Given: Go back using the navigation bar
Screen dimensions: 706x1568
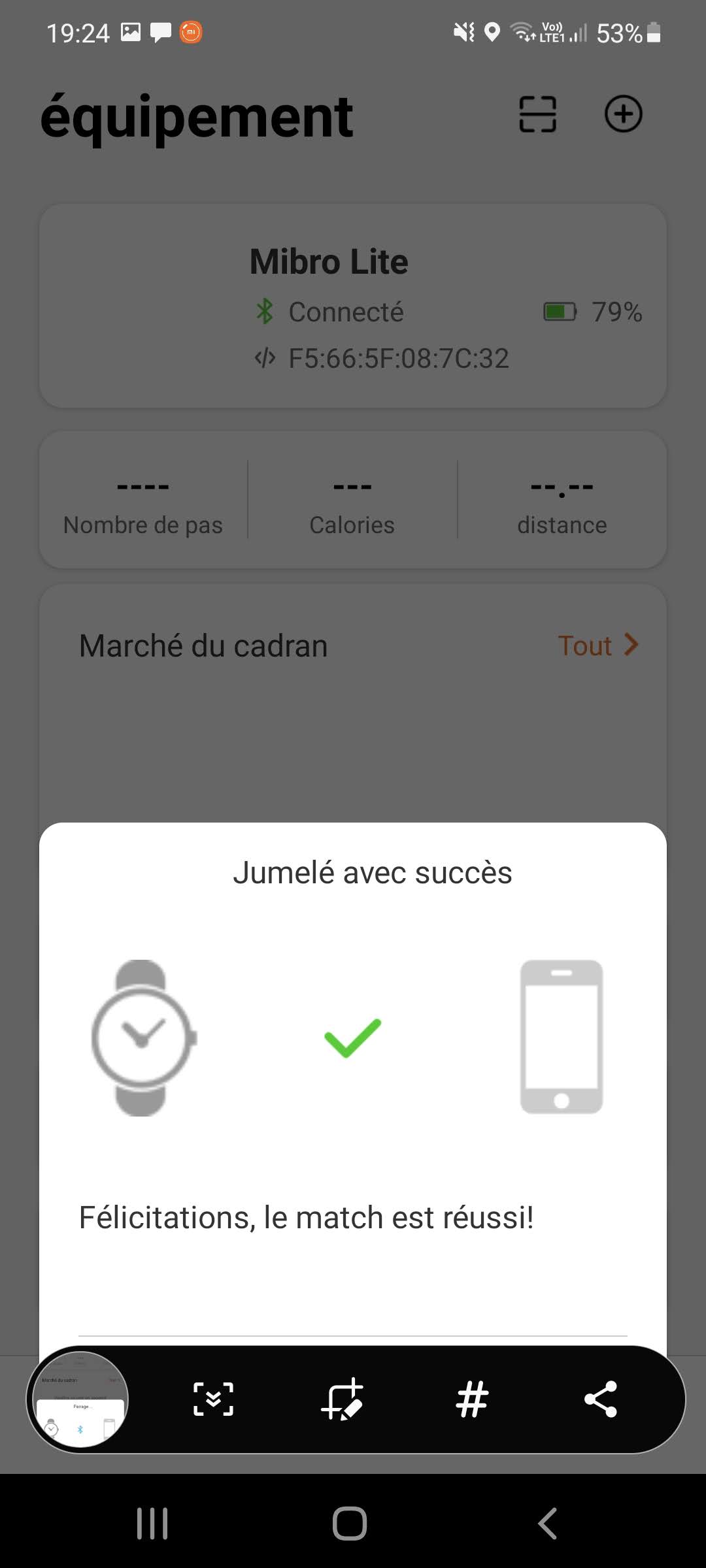Looking at the screenshot, I should coord(548,1524).
